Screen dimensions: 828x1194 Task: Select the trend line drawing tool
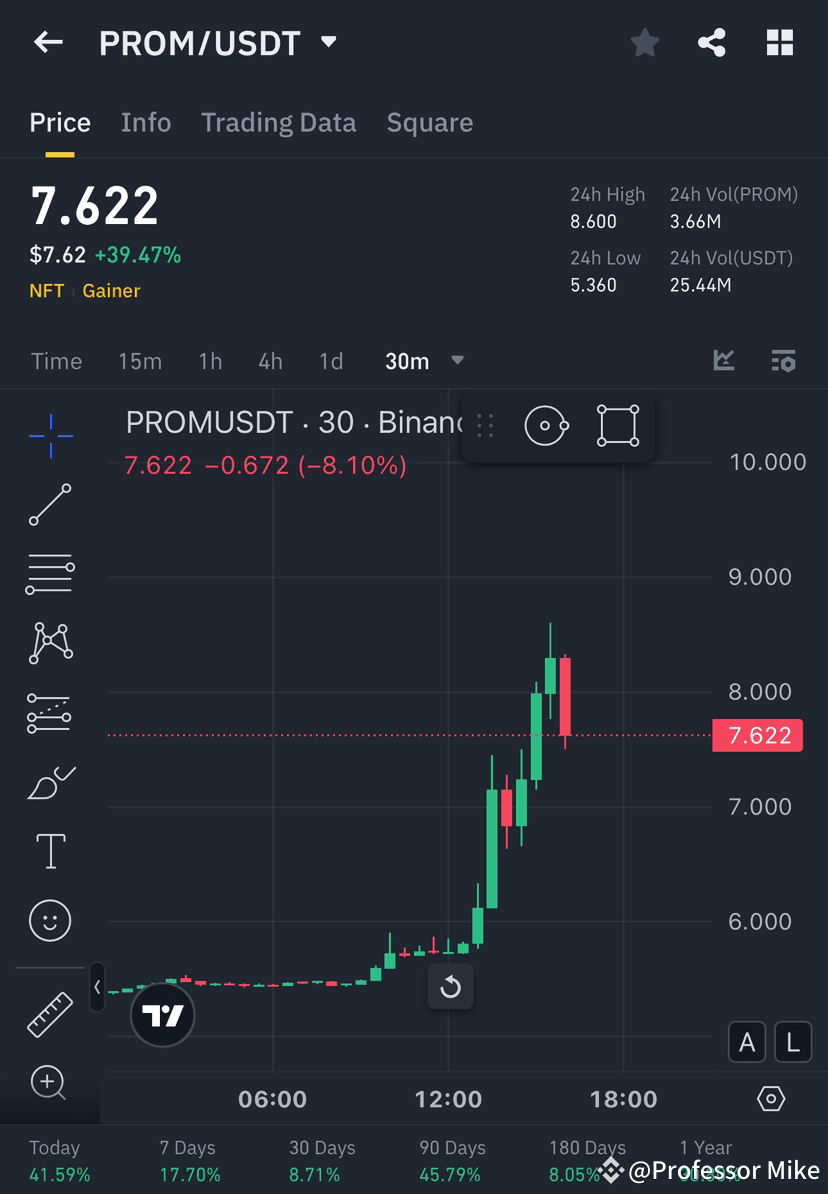50,505
